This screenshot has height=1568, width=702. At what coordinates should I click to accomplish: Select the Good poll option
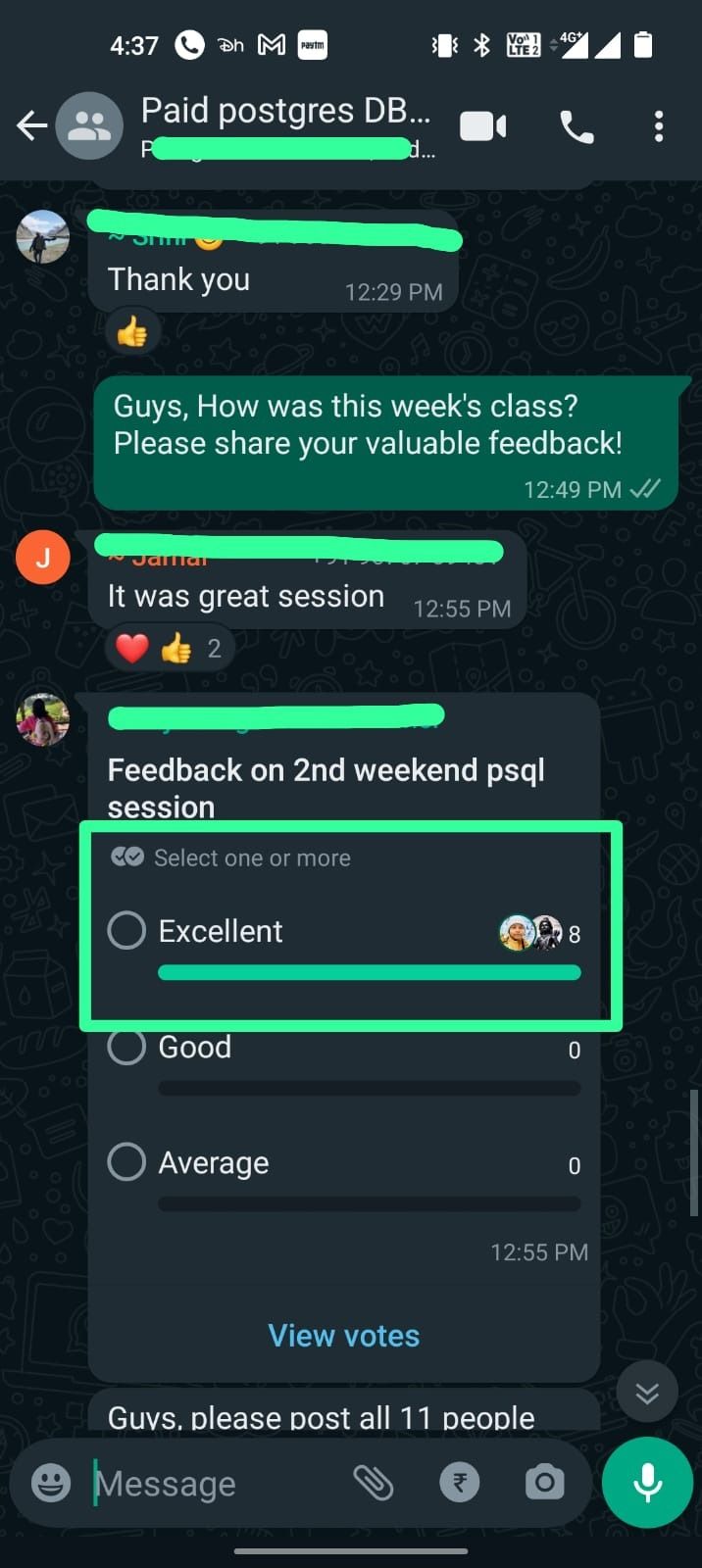tap(126, 1047)
